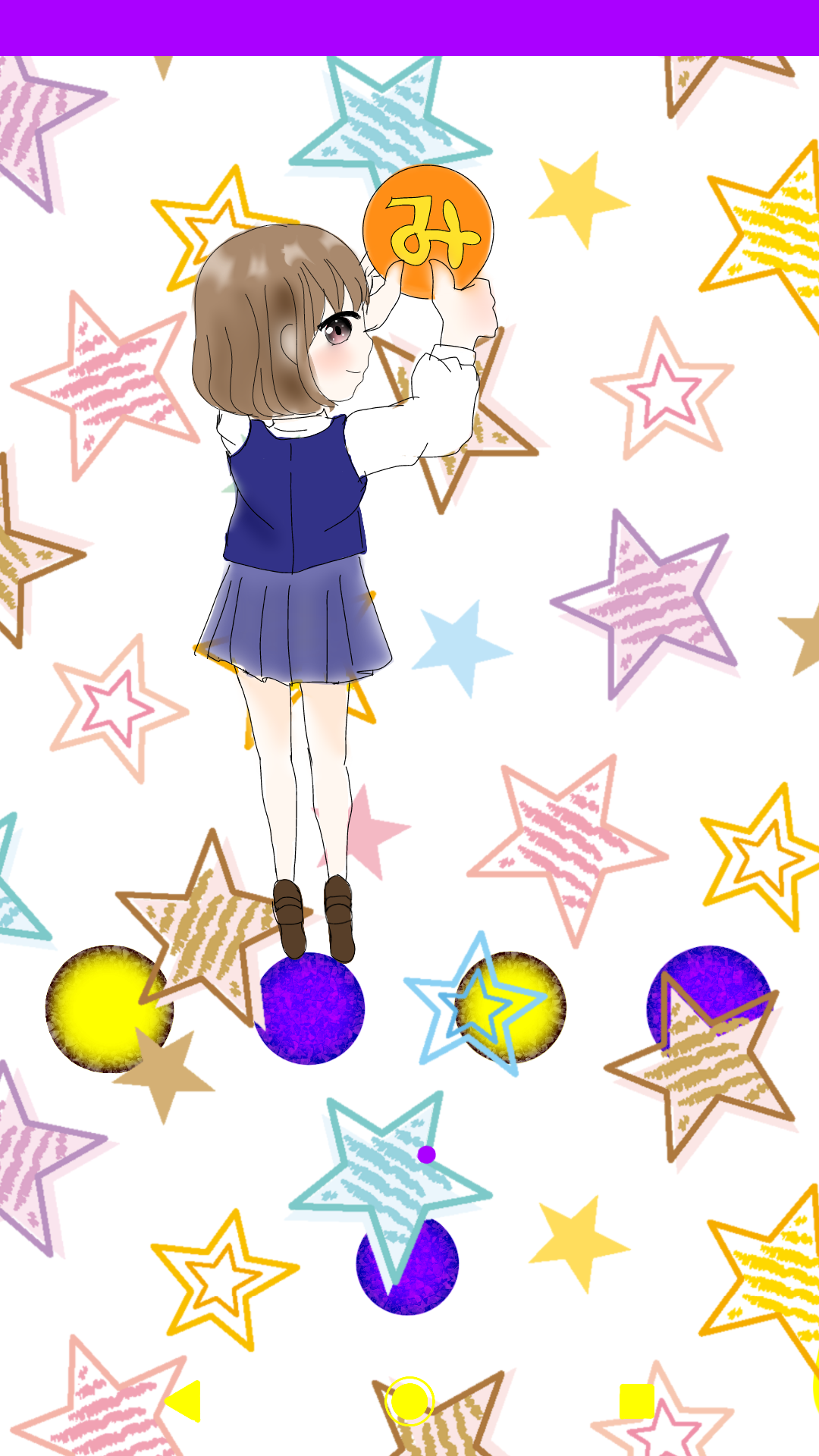
Task: Tap the yellow home circle in the navigation bar
Action: tap(409, 1401)
